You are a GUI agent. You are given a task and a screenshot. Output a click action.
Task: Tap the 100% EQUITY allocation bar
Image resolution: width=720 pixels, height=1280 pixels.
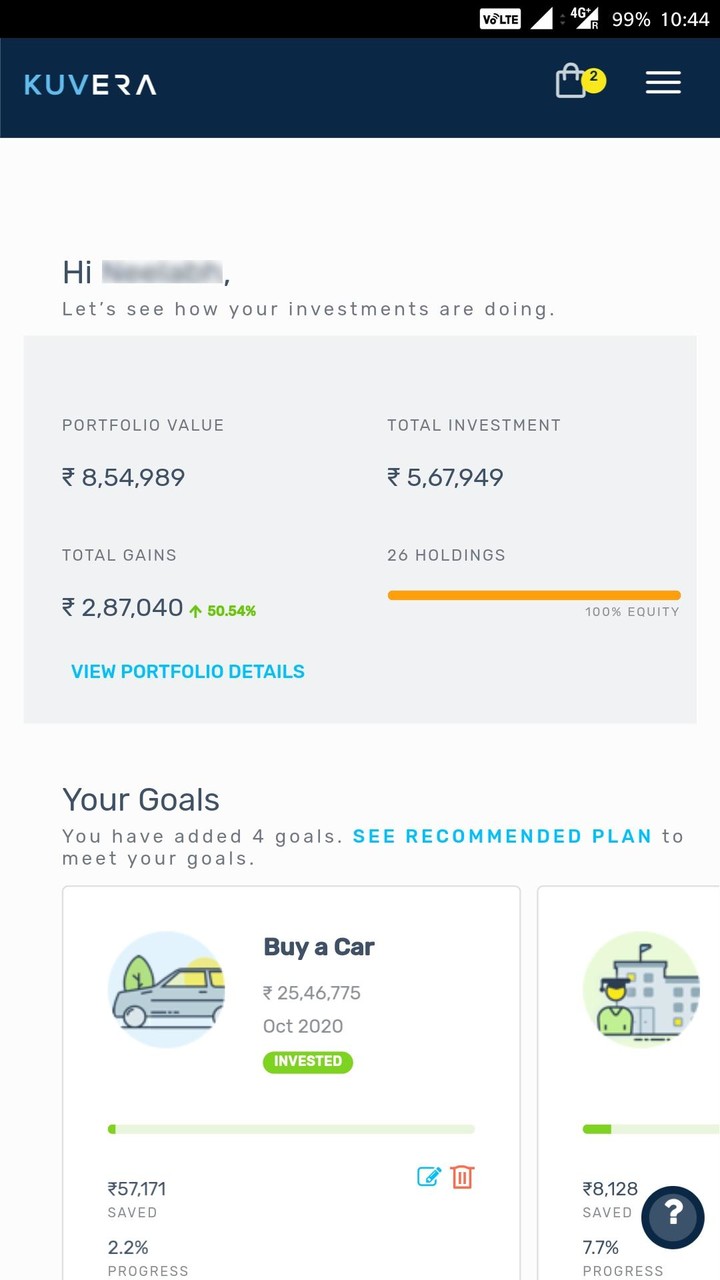533,594
